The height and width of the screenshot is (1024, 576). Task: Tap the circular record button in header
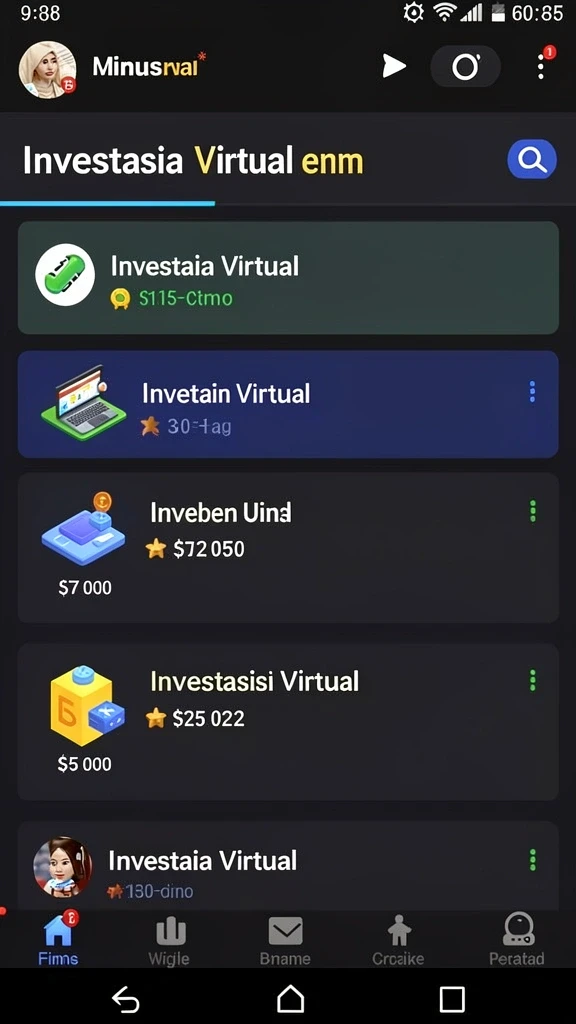point(466,67)
